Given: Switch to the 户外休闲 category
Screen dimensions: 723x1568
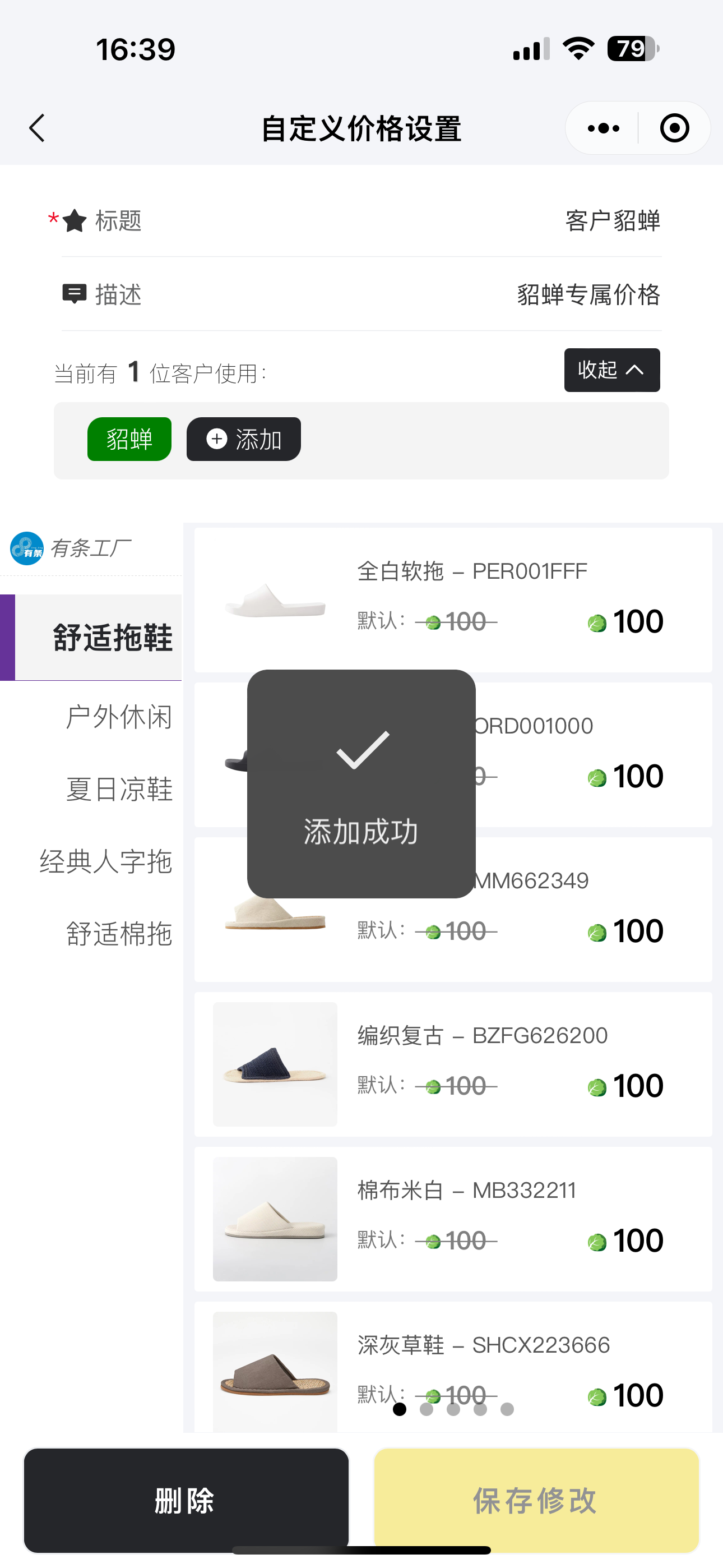Looking at the screenshot, I should (119, 717).
